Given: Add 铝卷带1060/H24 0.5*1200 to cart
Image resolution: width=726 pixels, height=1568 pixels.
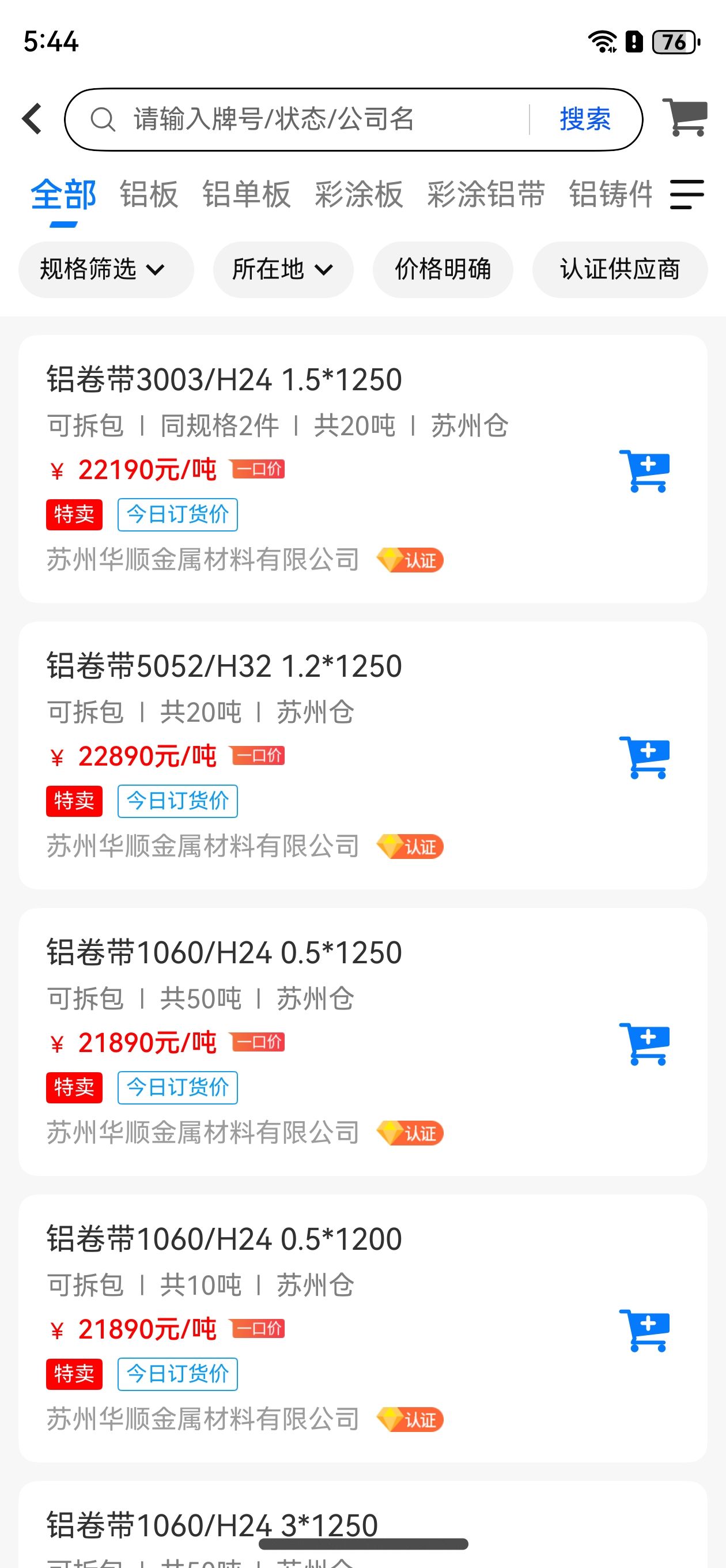Looking at the screenshot, I should pyautogui.click(x=644, y=1330).
